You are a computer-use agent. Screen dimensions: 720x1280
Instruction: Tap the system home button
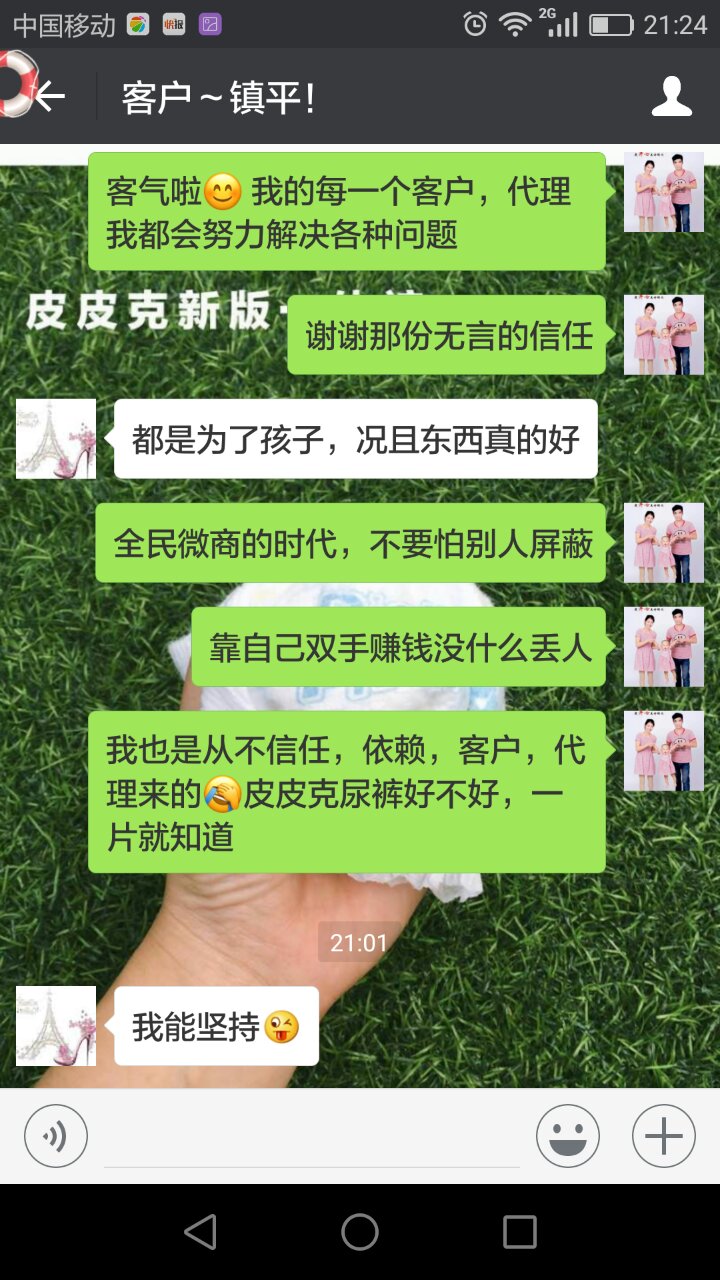[360, 1232]
